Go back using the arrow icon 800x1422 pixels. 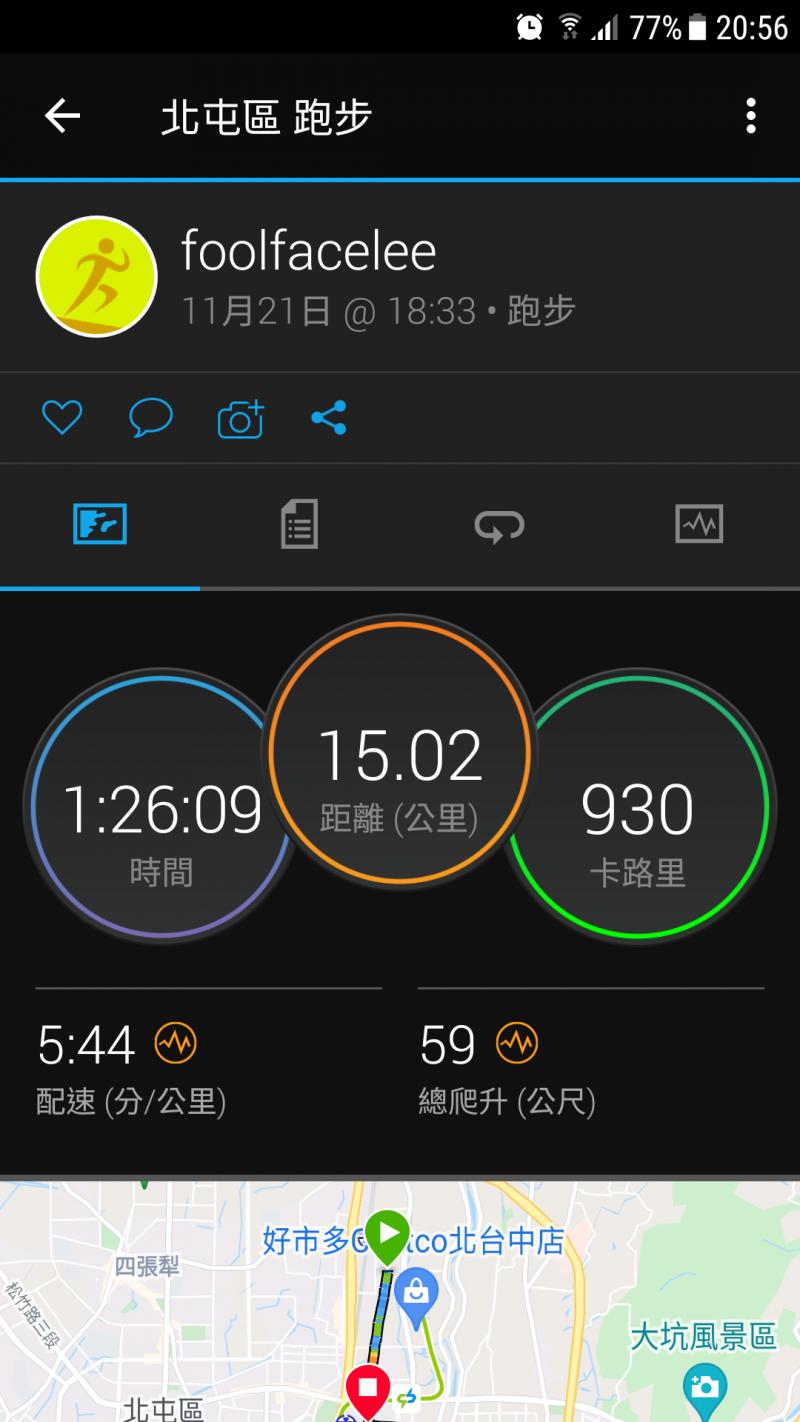point(62,116)
